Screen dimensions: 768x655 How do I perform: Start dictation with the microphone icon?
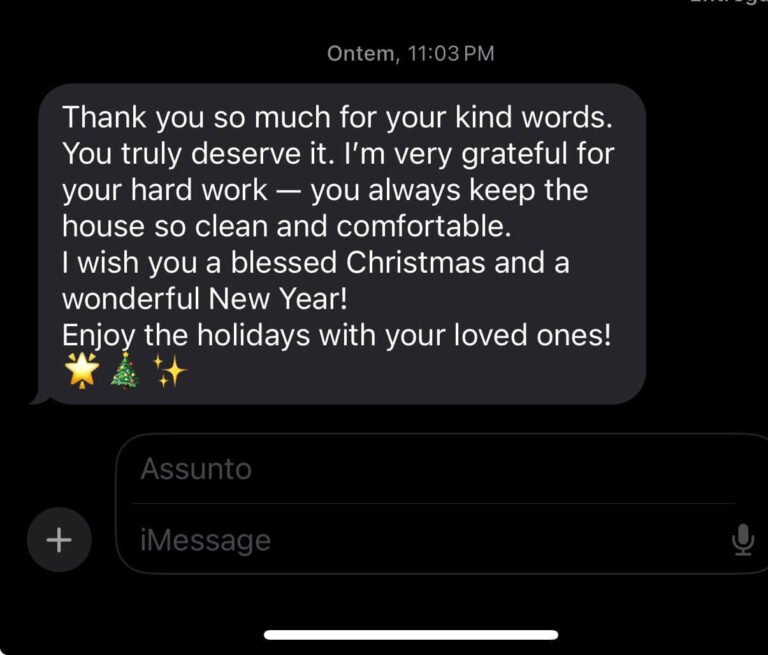point(742,540)
